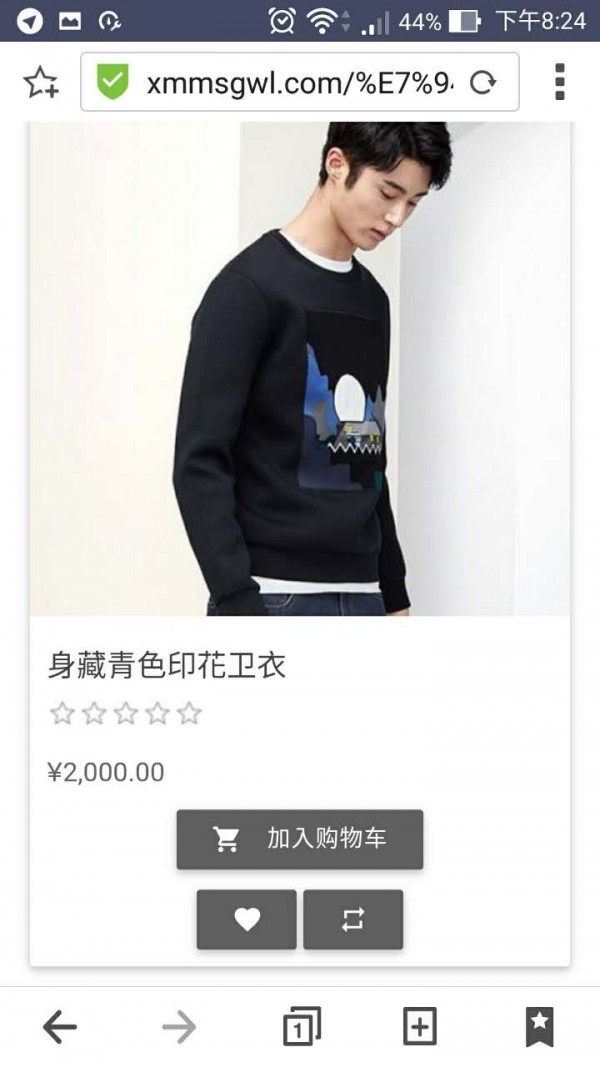Add this page to bookmarks star
The width and height of the screenshot is (600, 1067).
pos(41,82)
